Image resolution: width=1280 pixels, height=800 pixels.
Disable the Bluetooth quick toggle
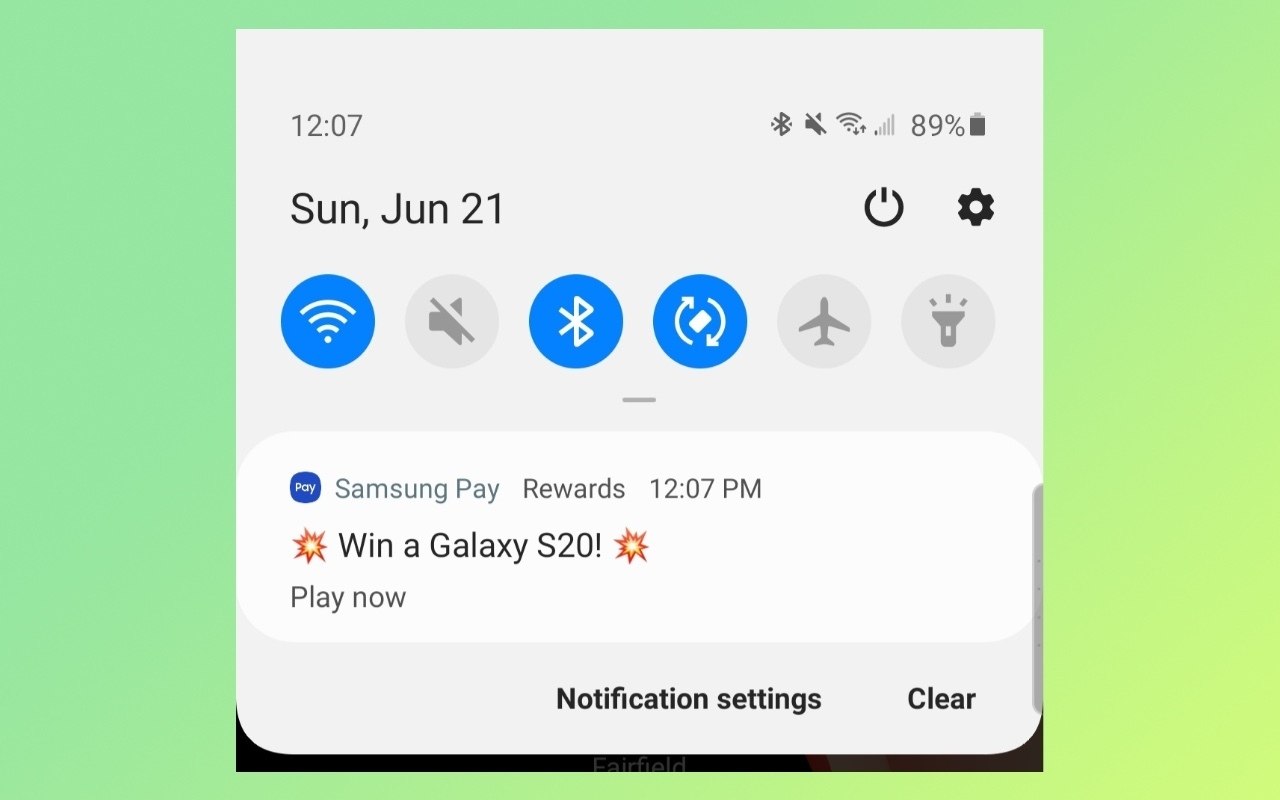coord(576,322)
